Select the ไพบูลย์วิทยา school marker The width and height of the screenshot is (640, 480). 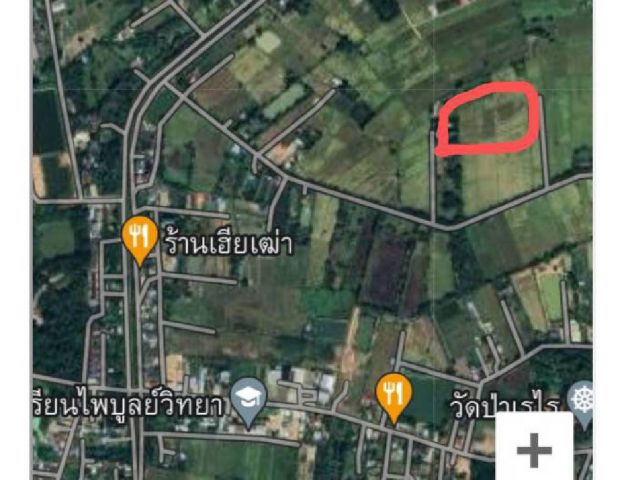tap(246, 398)
